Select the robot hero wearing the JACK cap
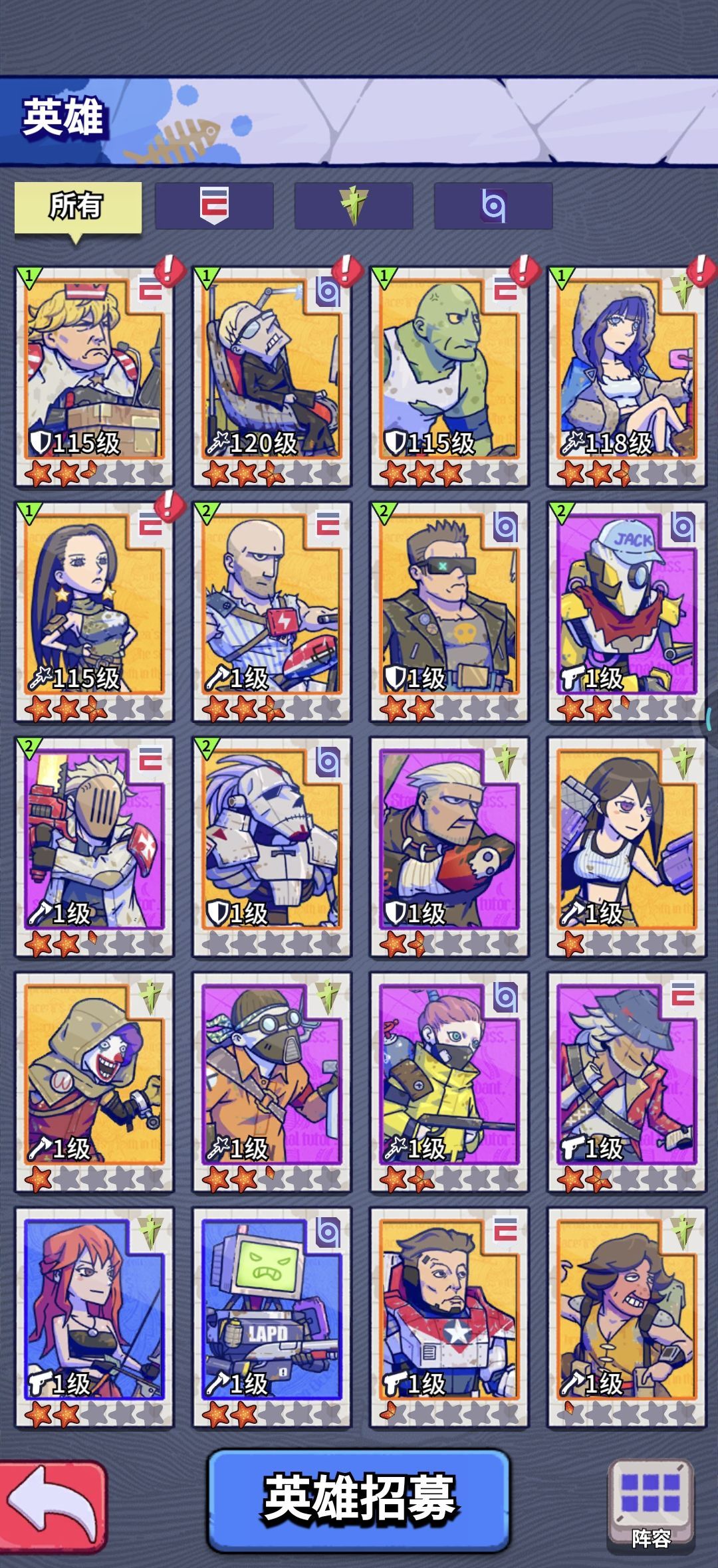The width and height of the screenshot is (718, 1568). tap(626, 611)
